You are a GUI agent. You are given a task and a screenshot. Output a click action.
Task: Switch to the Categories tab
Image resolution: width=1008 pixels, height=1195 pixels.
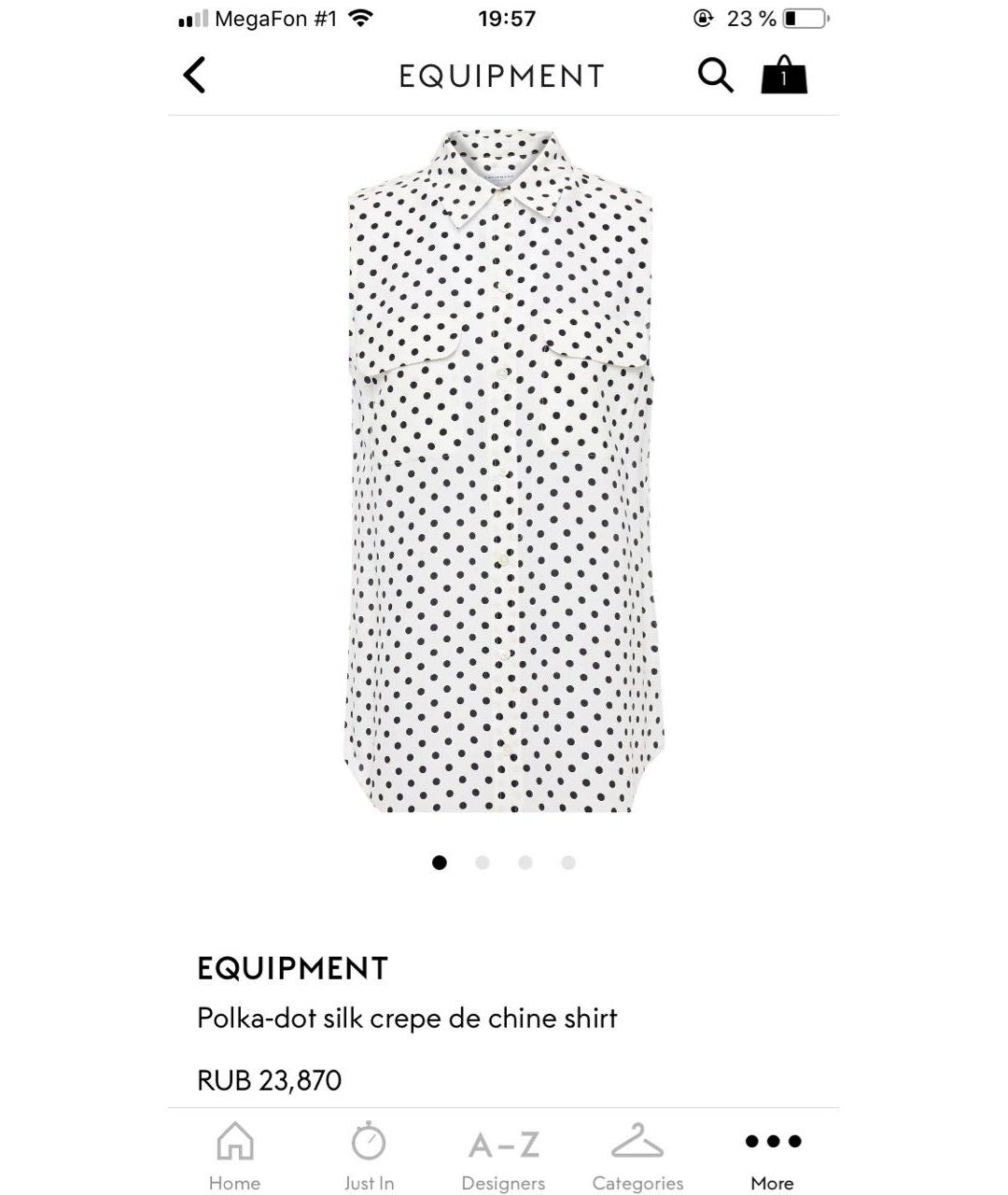pos(637,1157)
